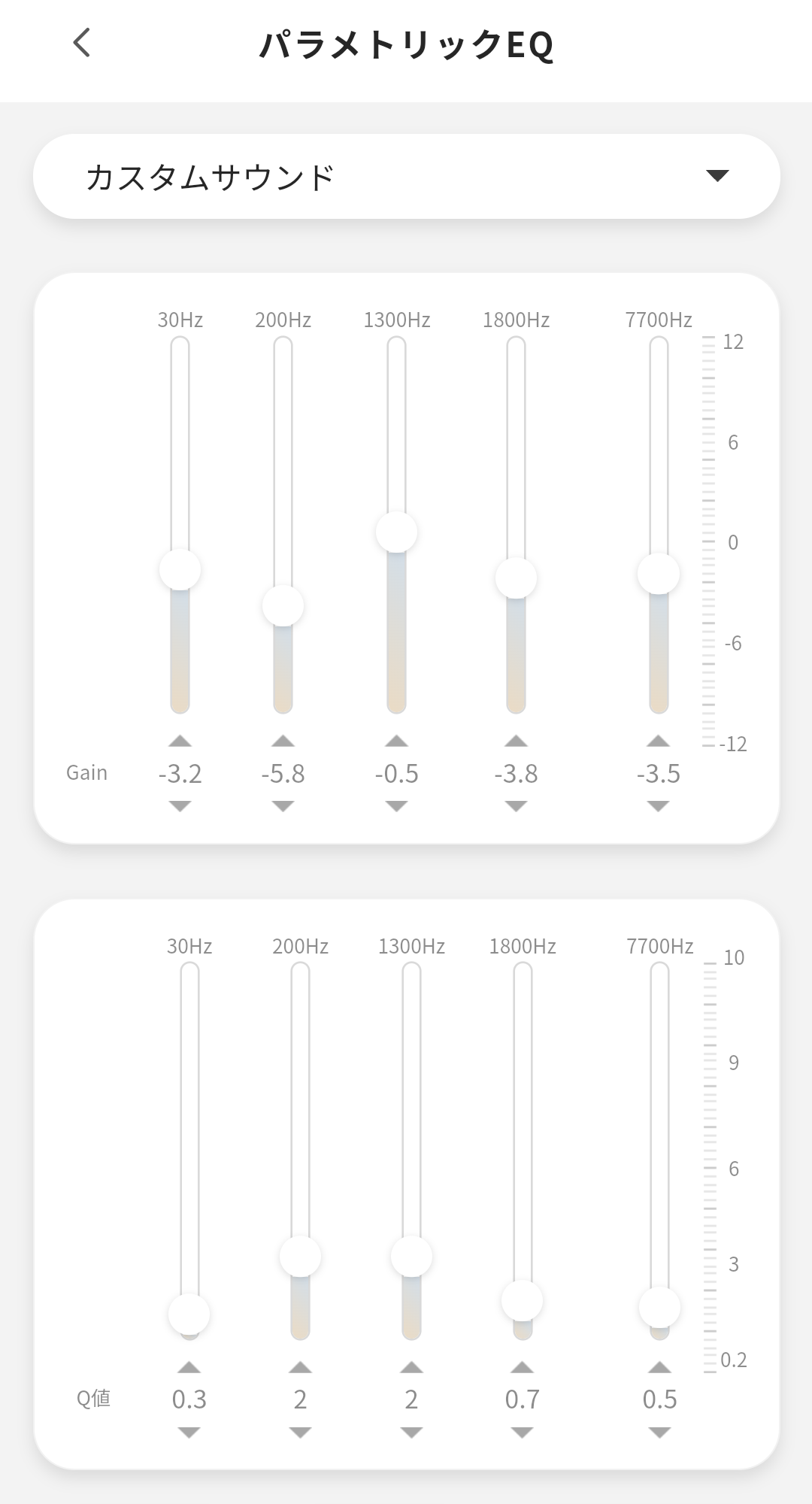
Task: Raise the 1300Hz Q value with up arrow
Action: tap(411, 1367)
